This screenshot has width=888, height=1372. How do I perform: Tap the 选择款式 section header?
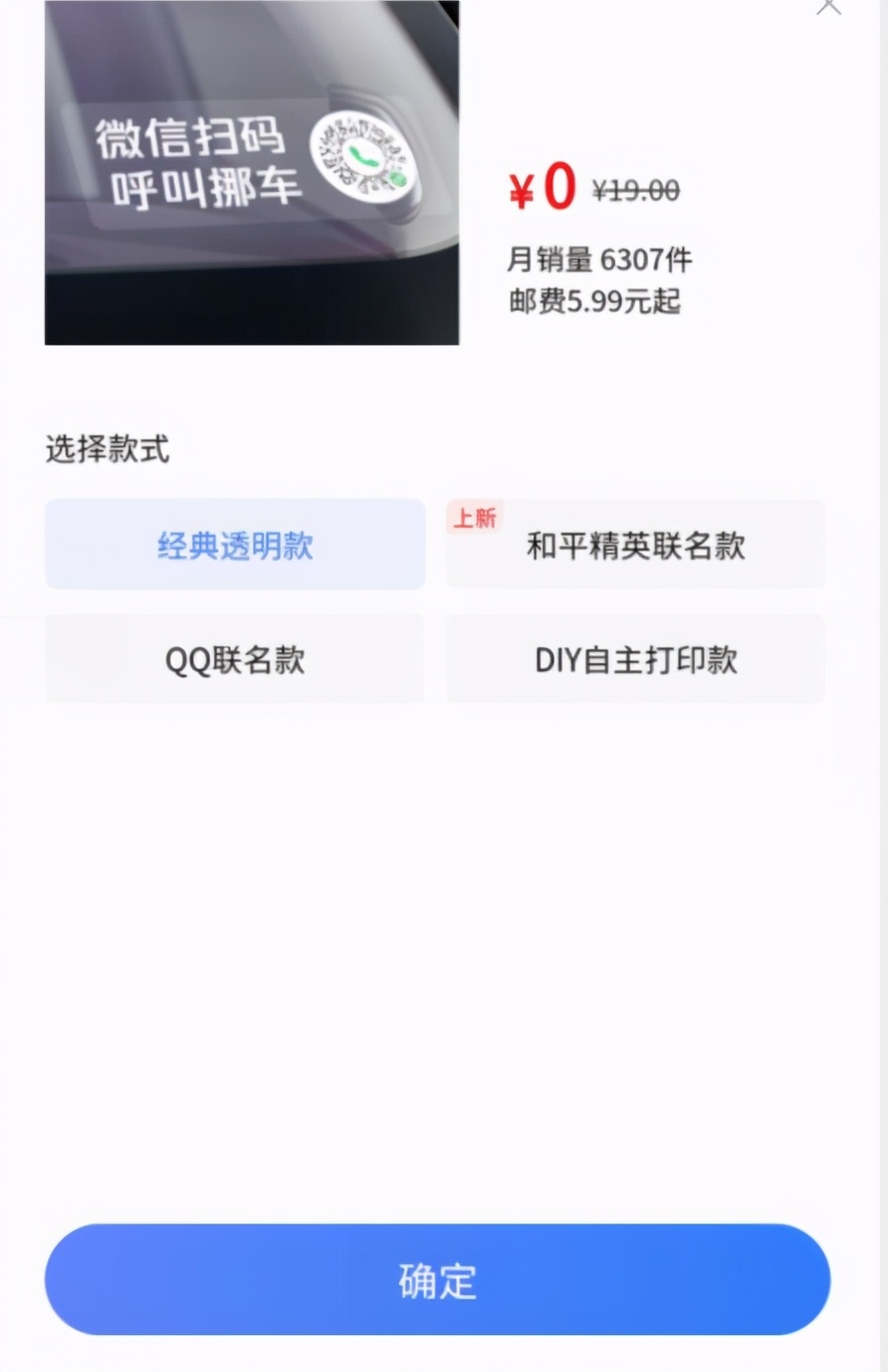[x=107, y=450]
